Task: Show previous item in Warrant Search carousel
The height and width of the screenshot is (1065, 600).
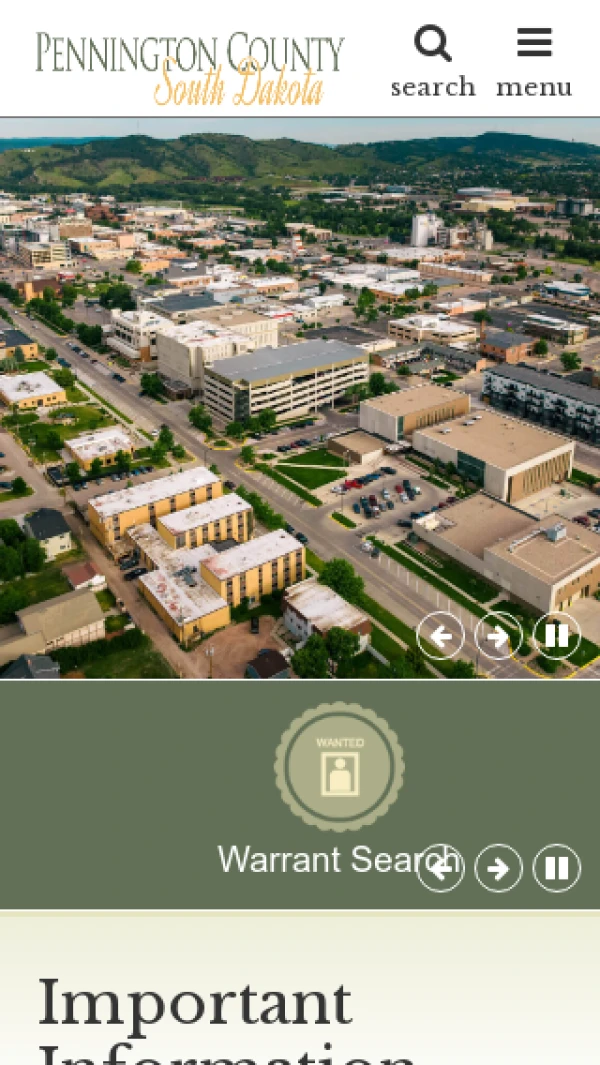Action: point(440,868)
